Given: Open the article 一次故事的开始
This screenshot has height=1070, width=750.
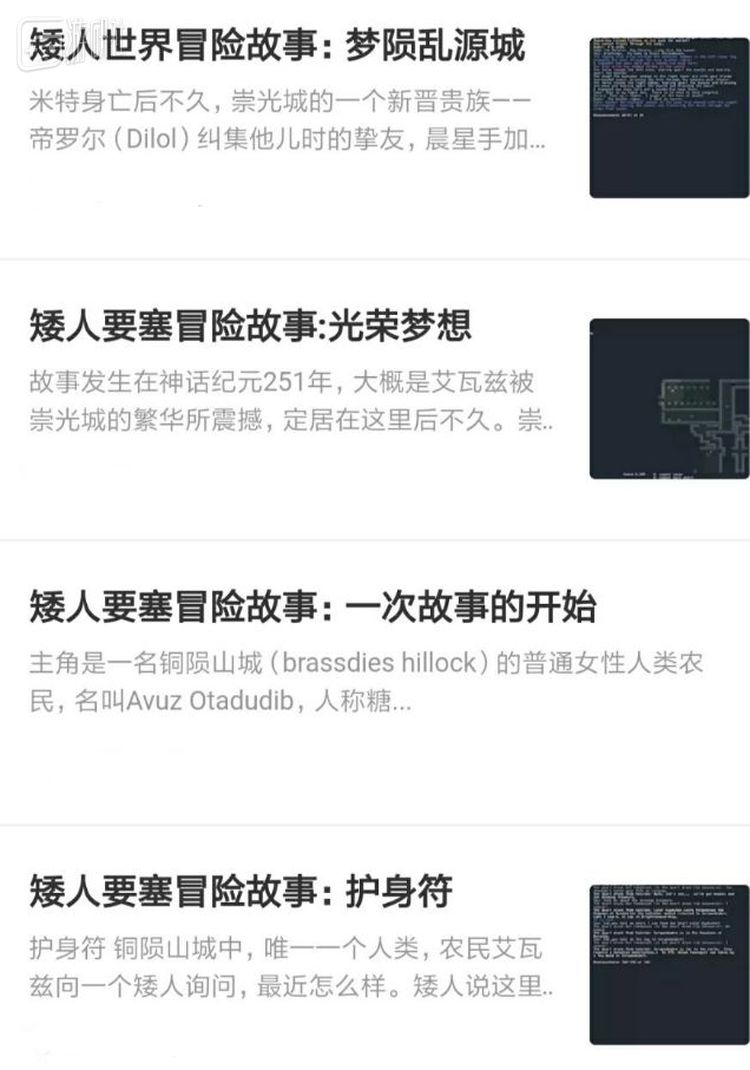Looking at the screenshot, I should click(x=312, y=607).
